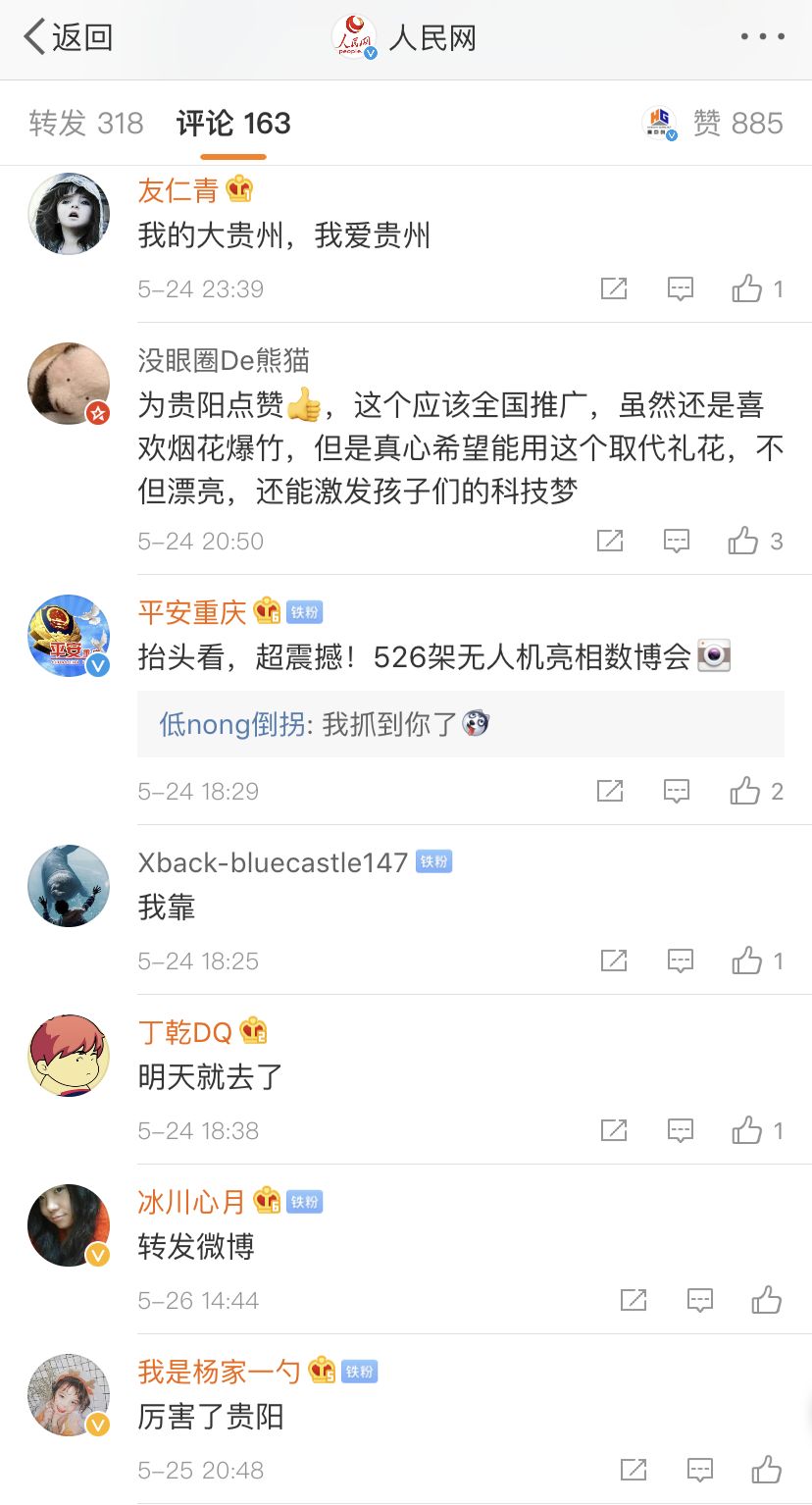Viewport: 812px width, 1505px height.
Task: Switch to the 赞 885 tab
Action: (x=736, y=124)
